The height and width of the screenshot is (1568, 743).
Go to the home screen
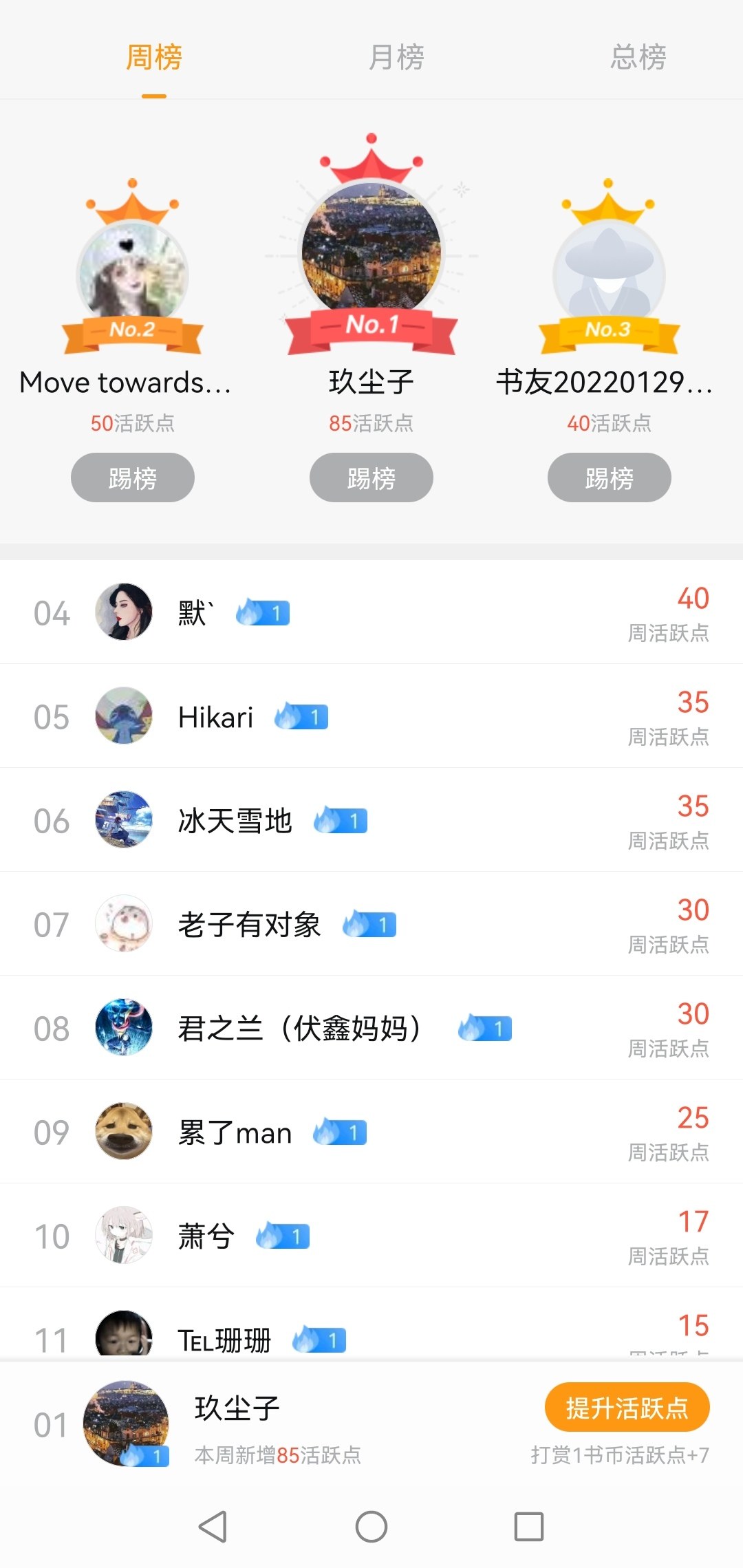[371, 1526]
